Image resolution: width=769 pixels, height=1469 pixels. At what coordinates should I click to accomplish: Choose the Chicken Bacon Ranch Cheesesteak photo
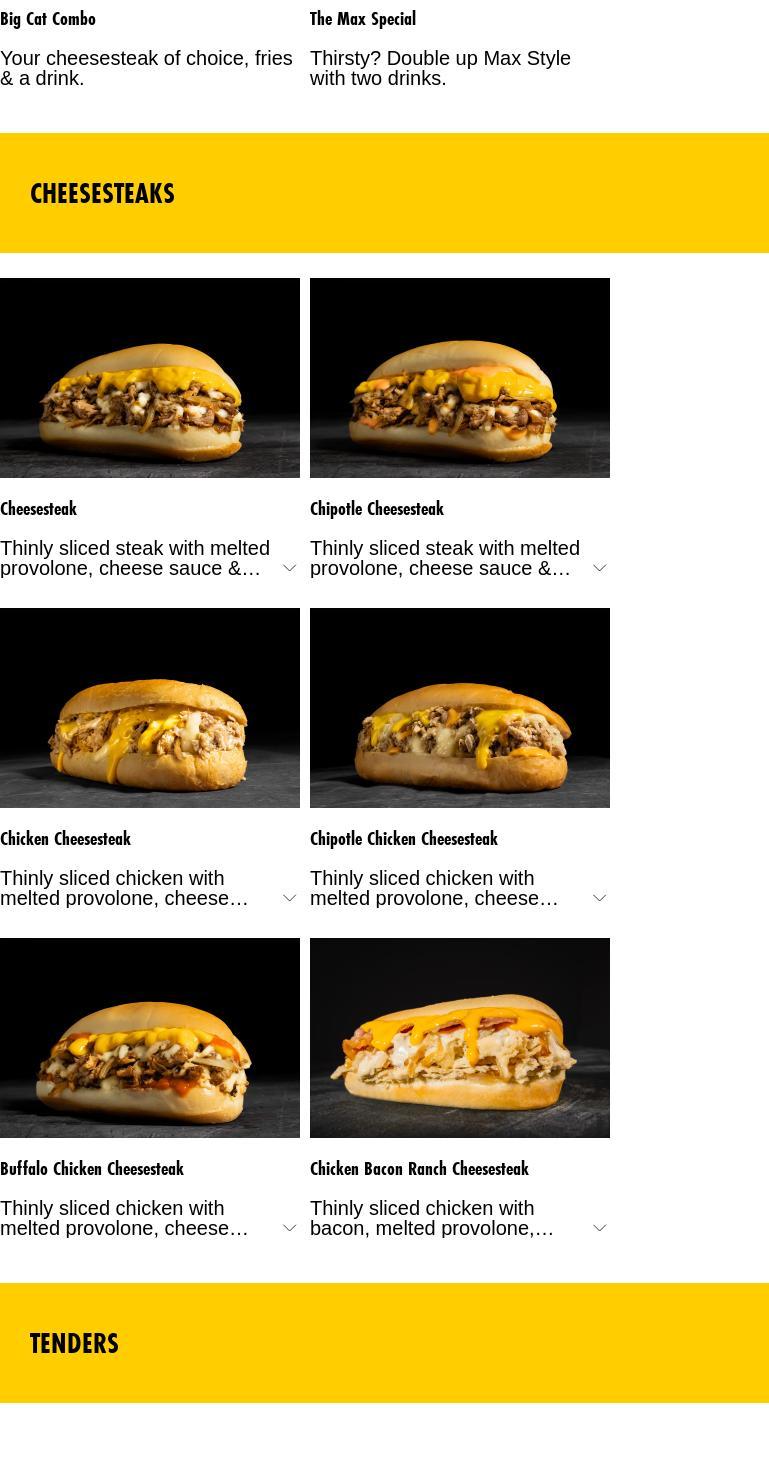460,1038
